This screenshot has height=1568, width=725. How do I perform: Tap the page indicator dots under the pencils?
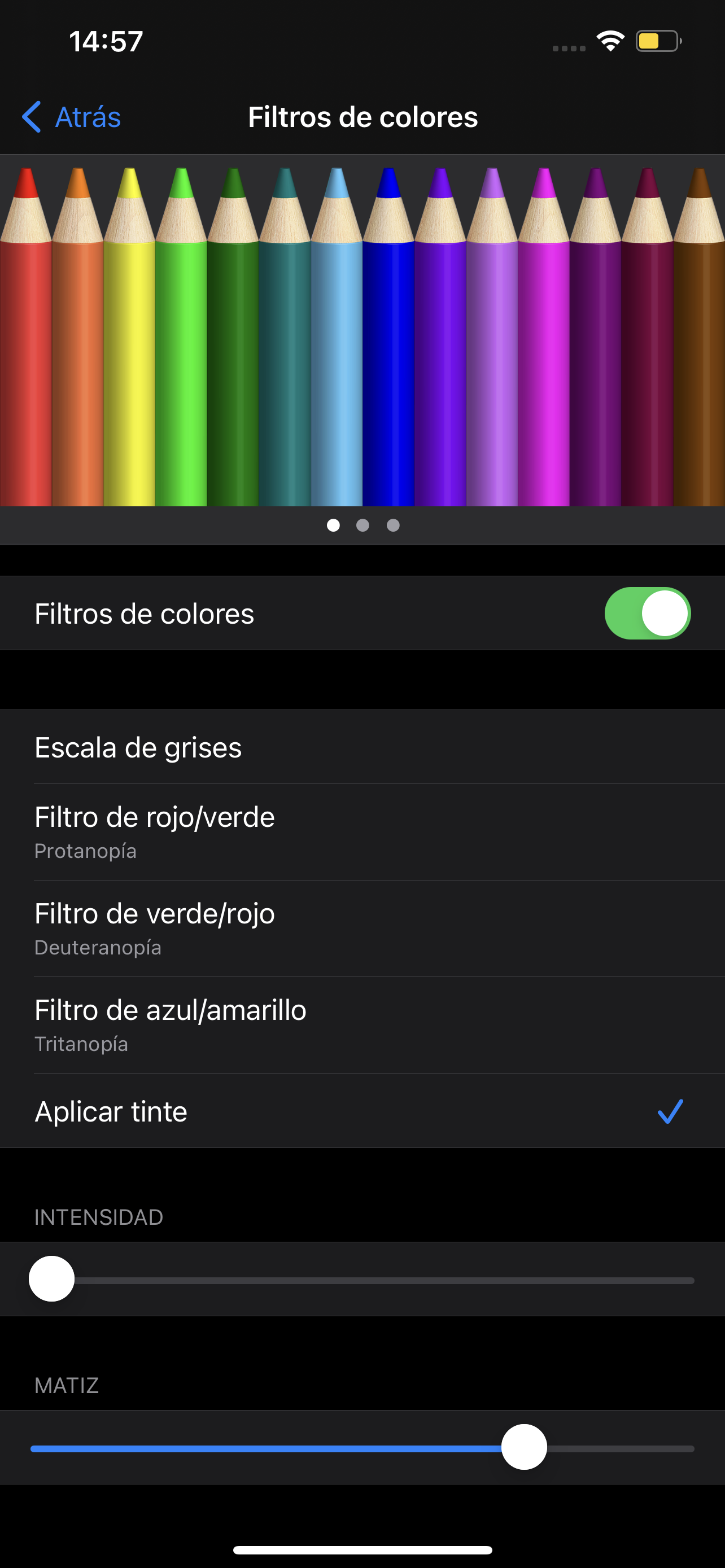363,525
